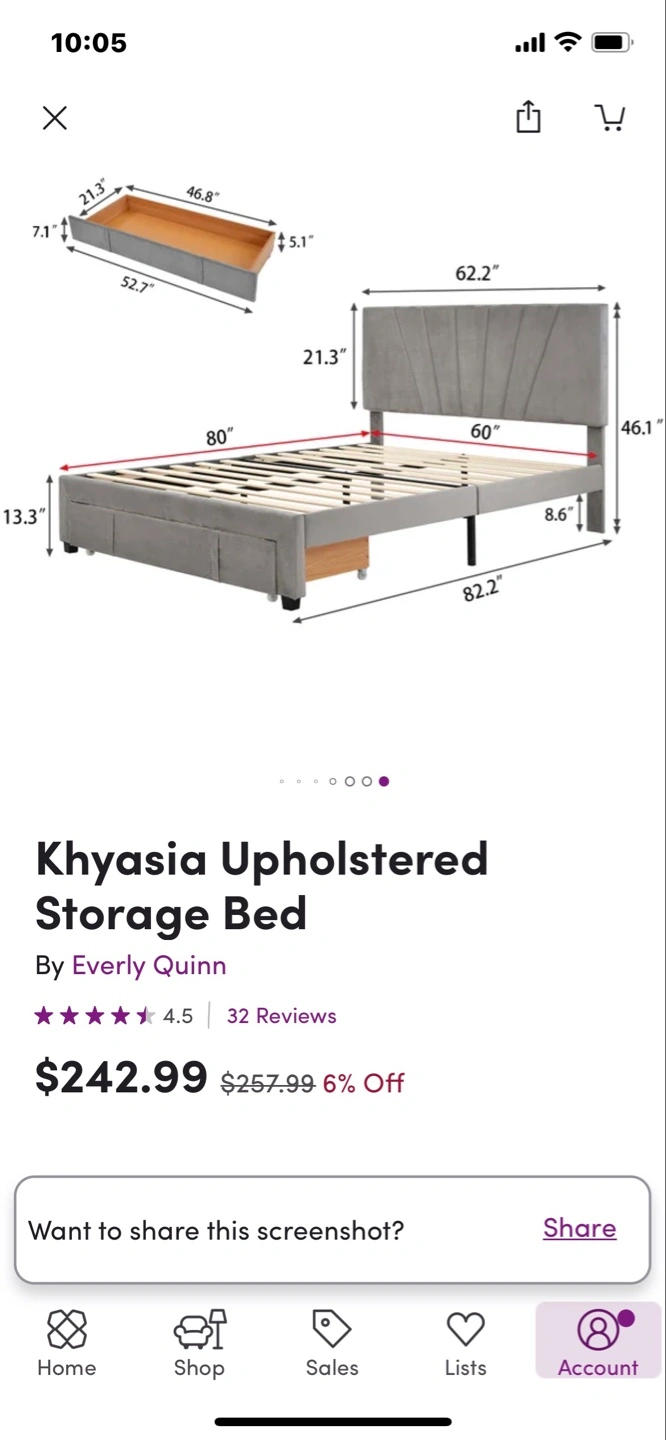Image resolution: width=666 pixels, height=1440 pixels.
Task: View the Lists tab
Action: click(x=465, y=1343)
